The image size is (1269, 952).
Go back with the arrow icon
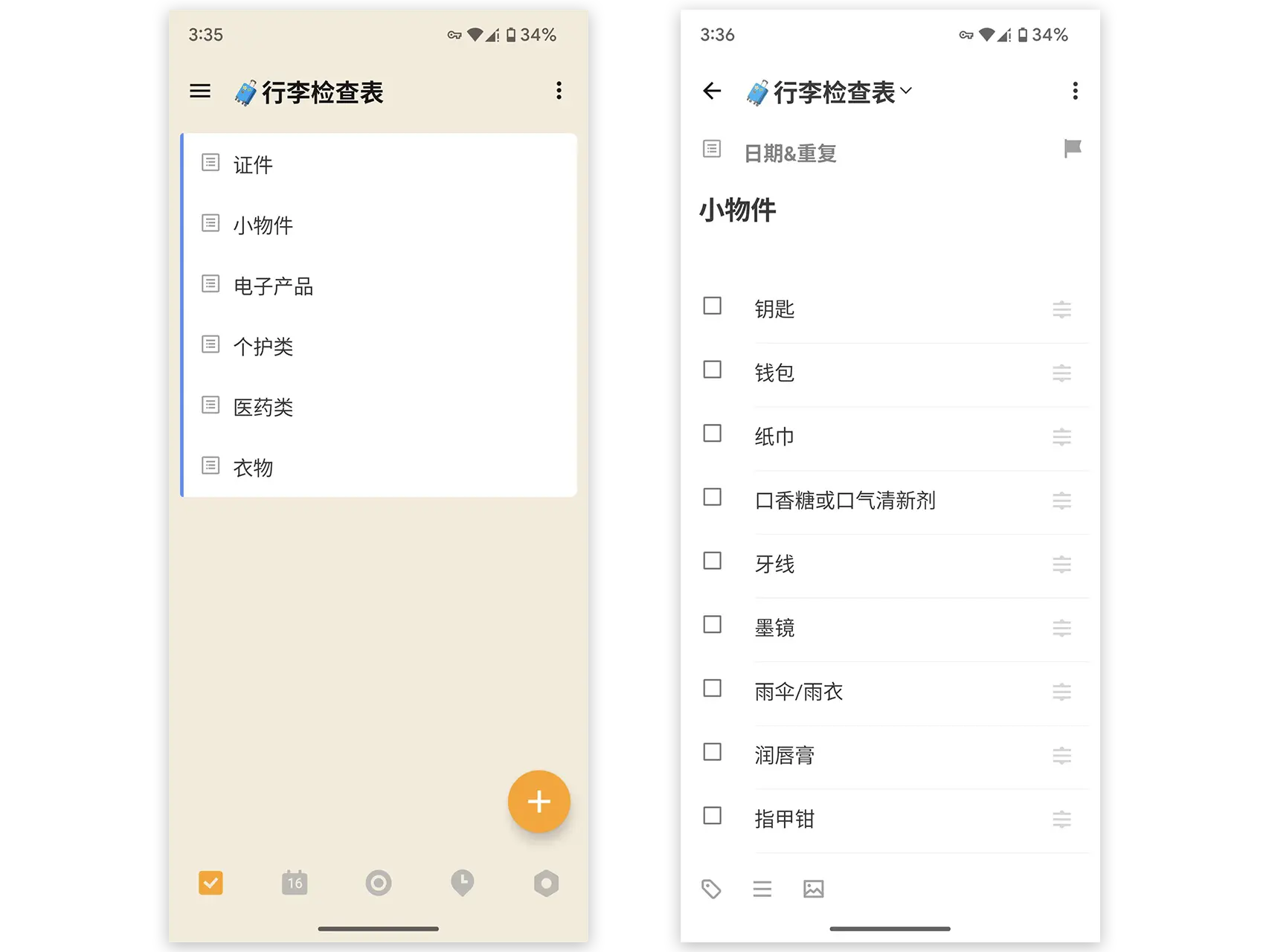point(712,91)
